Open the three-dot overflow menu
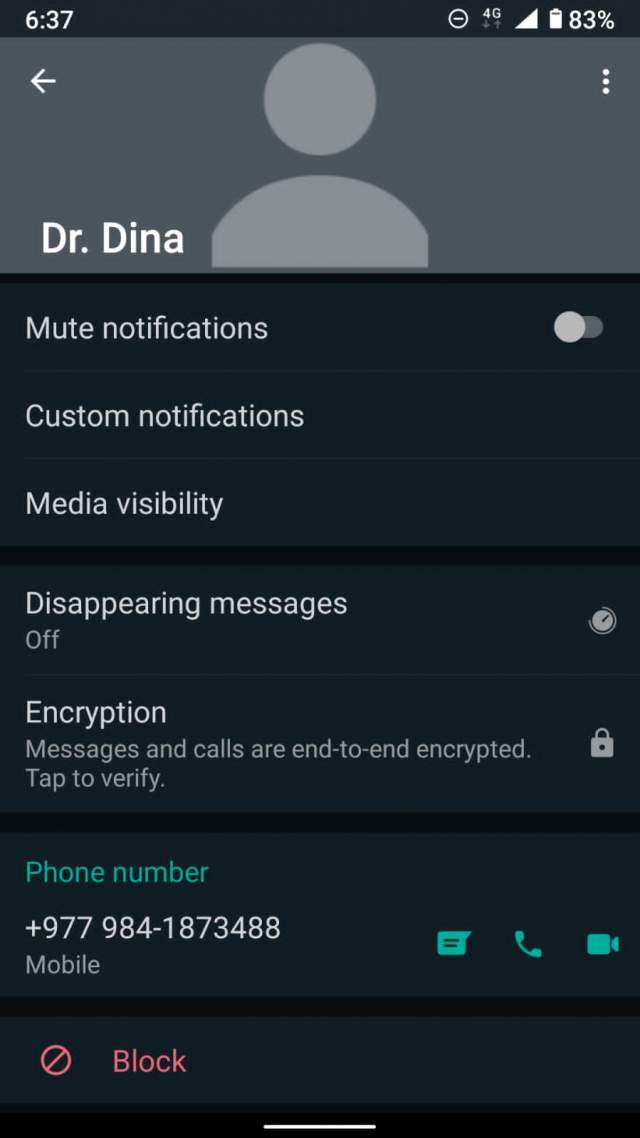Image resolution: width=640 pixels, height=1138 pixels. [605, 82]
